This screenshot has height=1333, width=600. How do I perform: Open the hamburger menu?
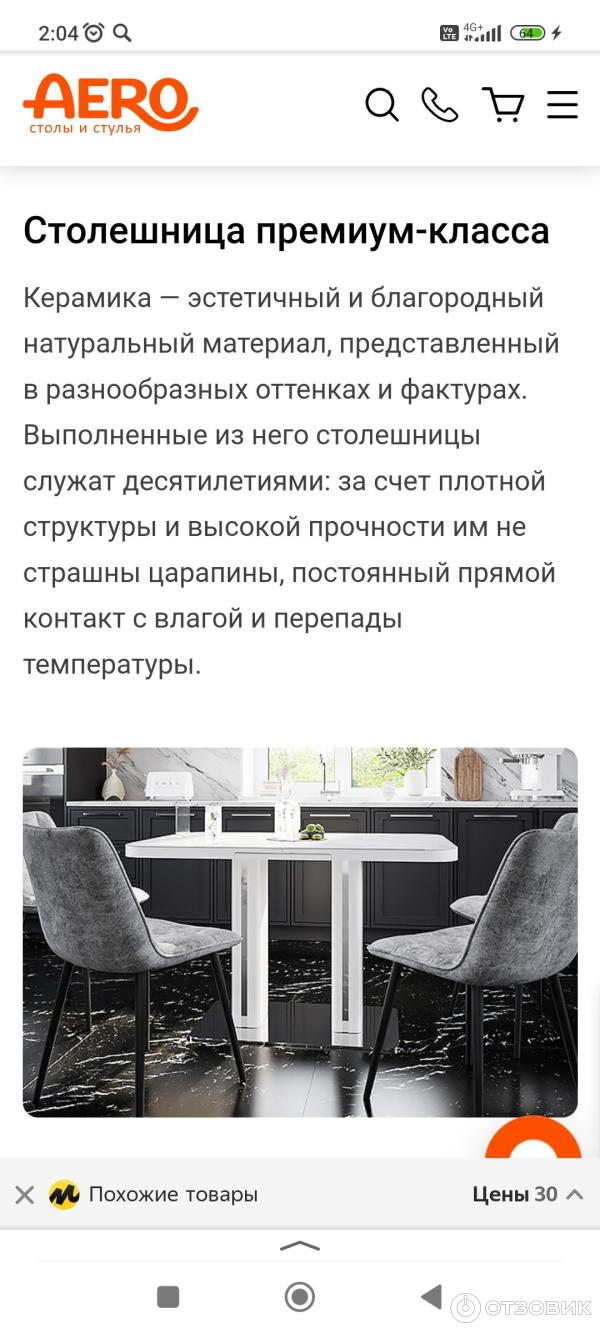pyautogui.click(x=562, y=104)
